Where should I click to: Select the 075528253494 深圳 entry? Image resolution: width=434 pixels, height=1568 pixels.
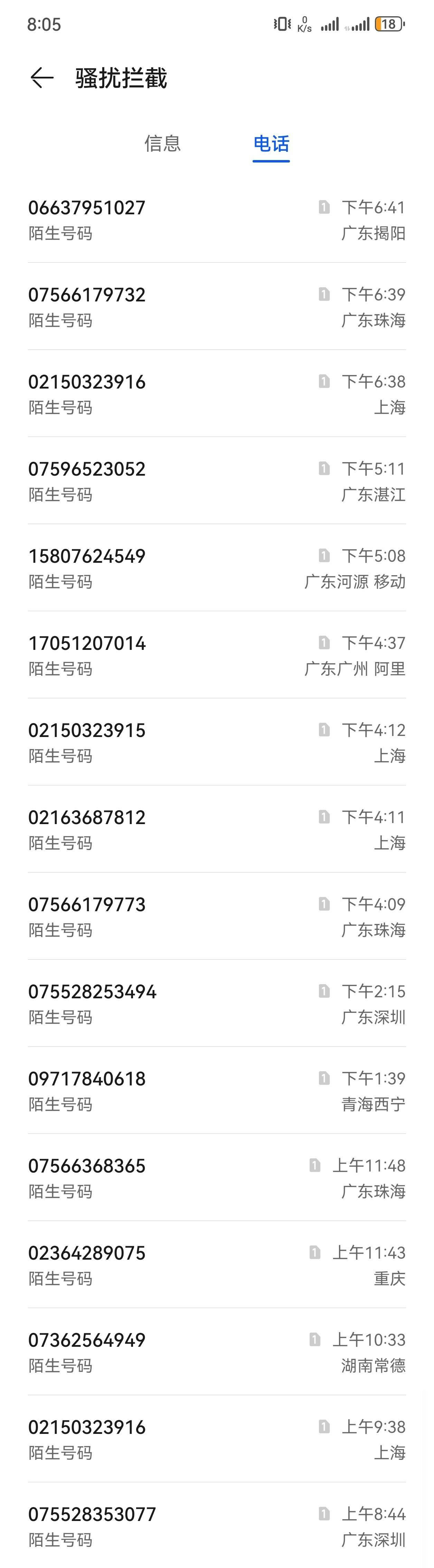click(x=217, y=1003)
